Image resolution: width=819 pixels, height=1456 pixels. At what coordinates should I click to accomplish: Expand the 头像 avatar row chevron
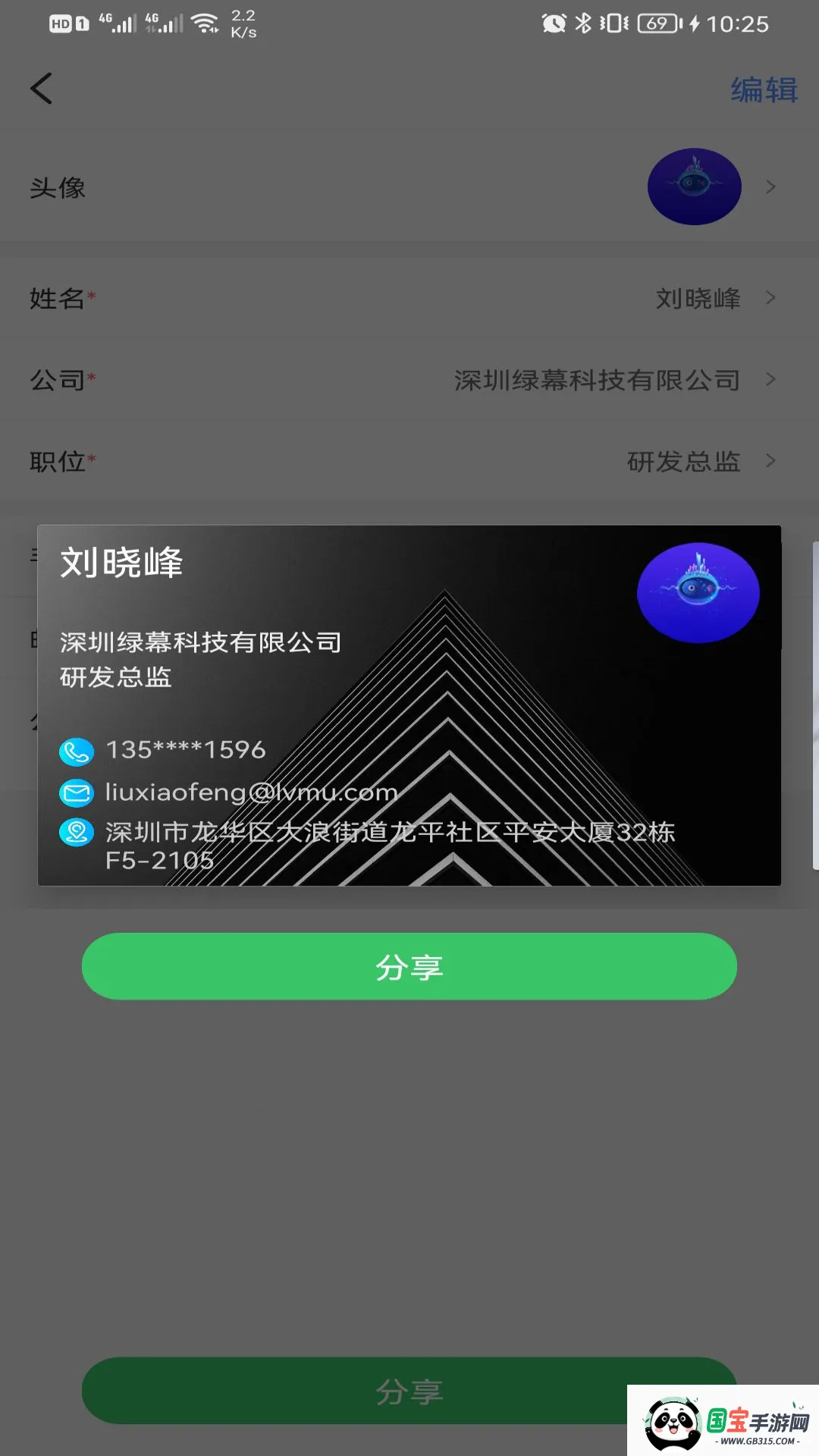771,187
